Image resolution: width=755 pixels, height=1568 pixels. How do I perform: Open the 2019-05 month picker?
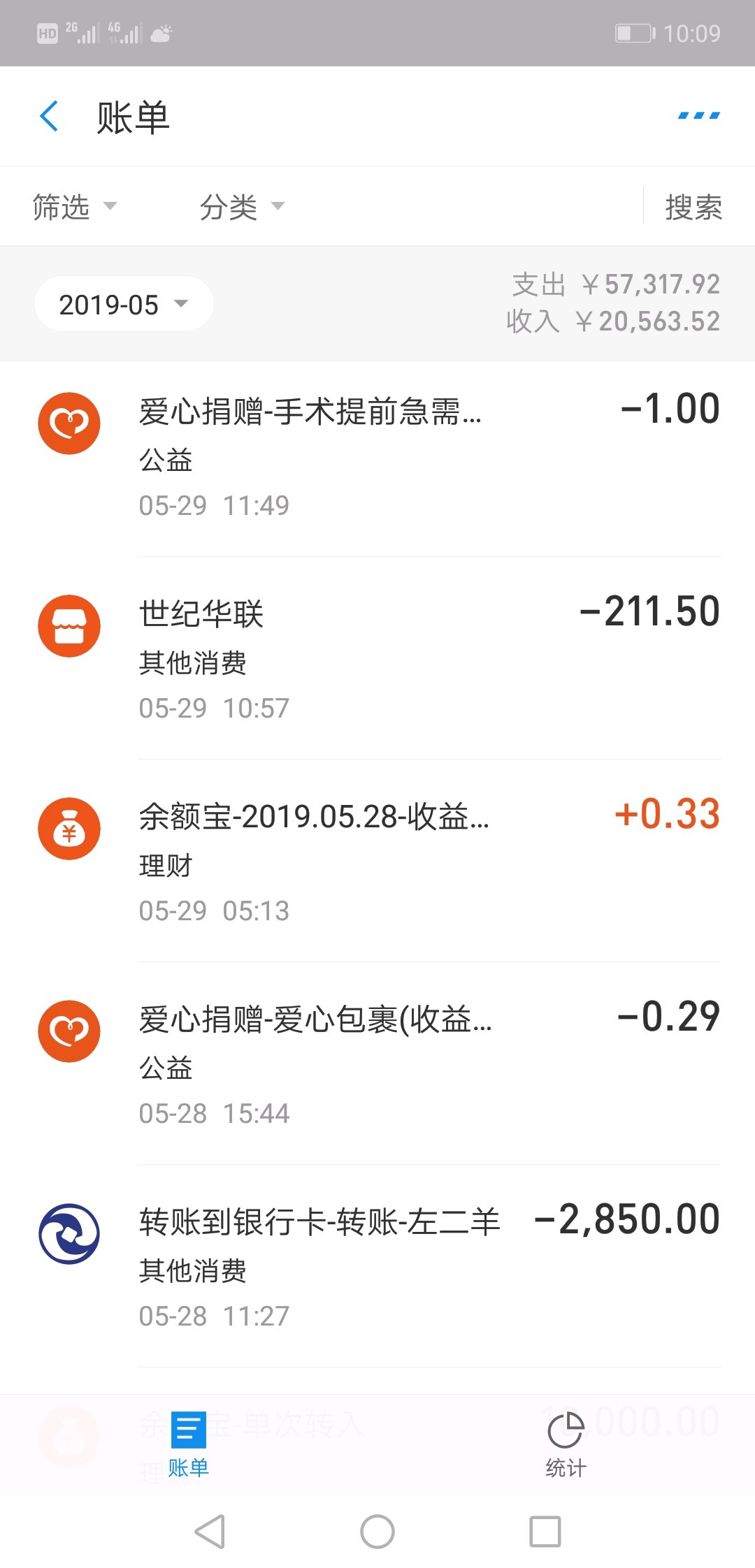pyautogui.click(x=123, y=305)
